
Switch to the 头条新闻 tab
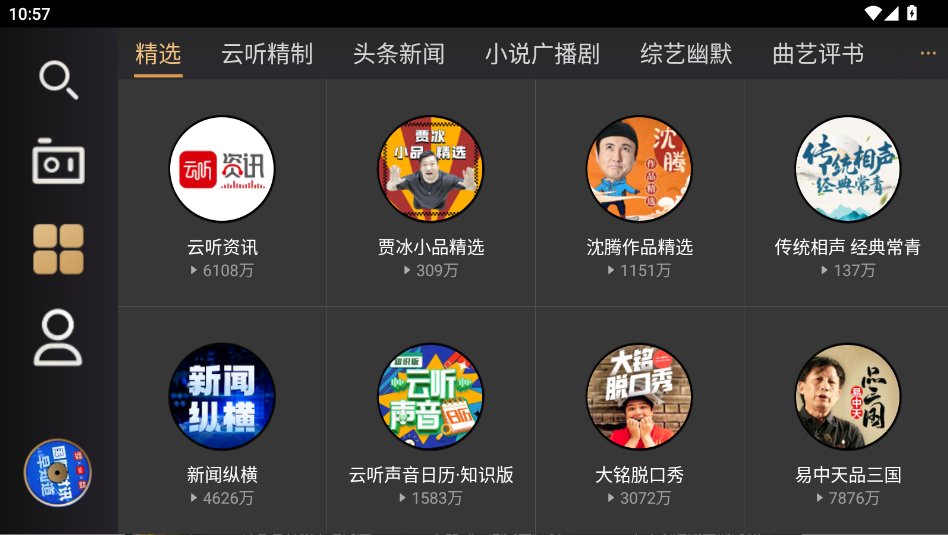(x=398, y=54)
